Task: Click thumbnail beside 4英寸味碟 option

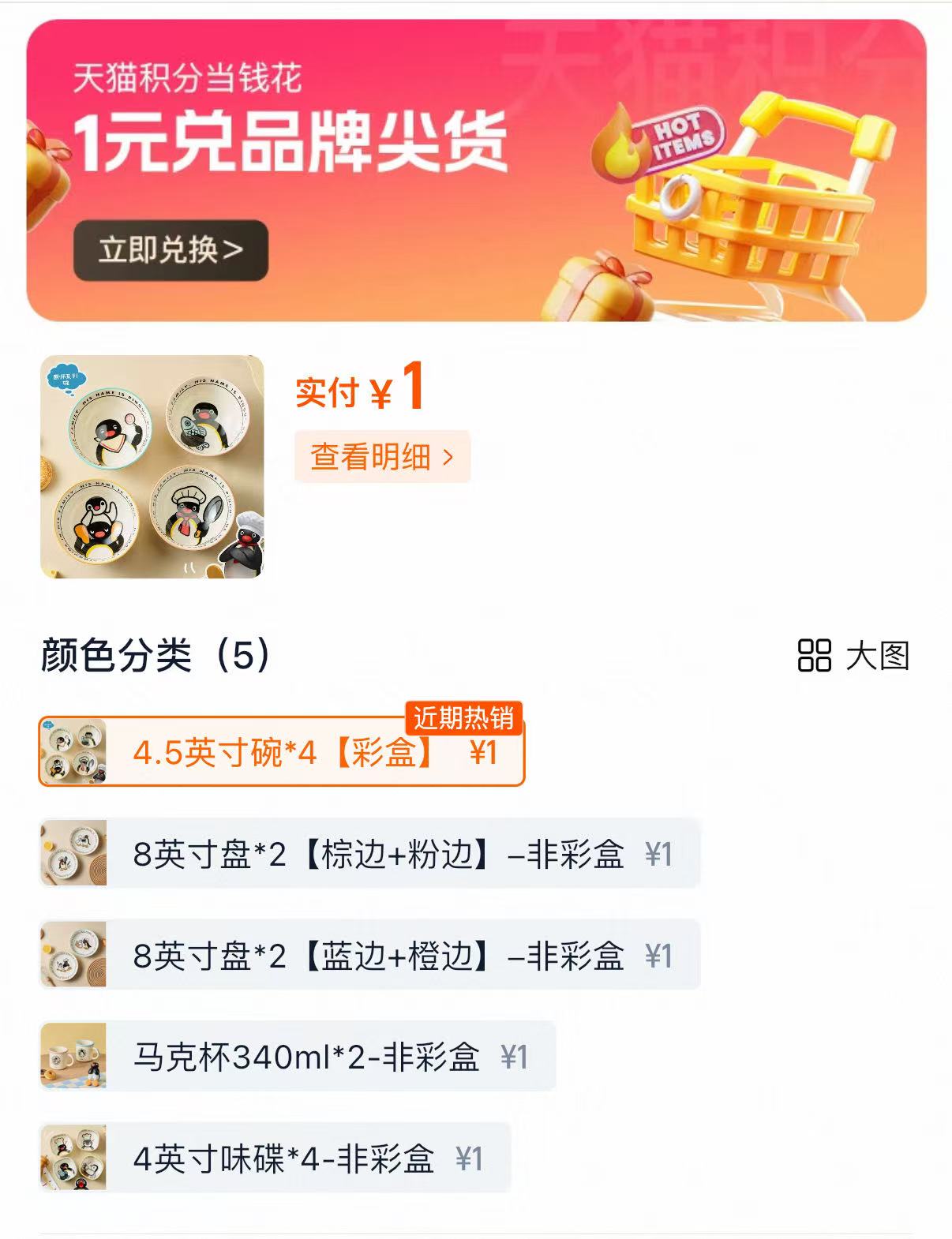Action: pyautogui.click(x=72, y=1156)
